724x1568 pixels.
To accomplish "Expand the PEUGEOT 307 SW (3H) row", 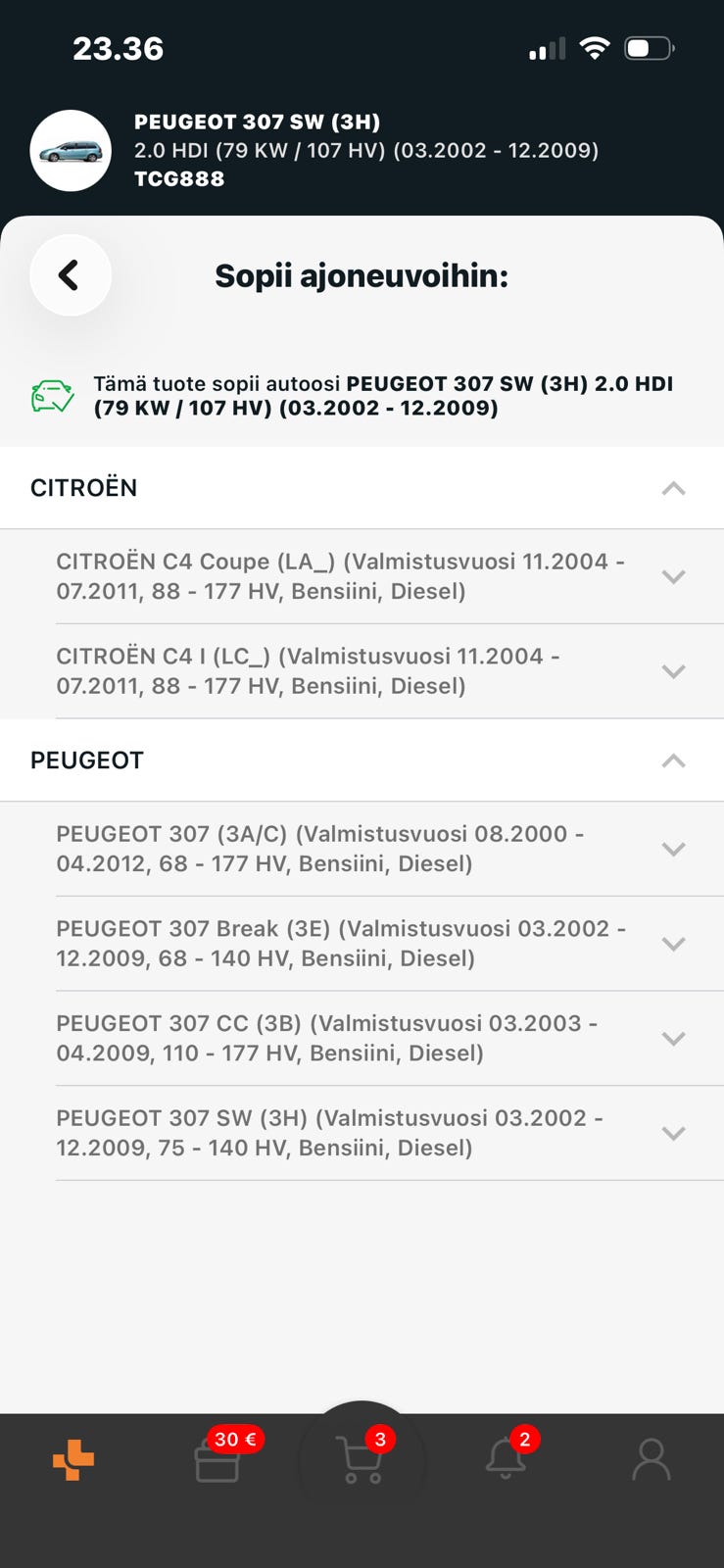I will tap(362, 1133).
